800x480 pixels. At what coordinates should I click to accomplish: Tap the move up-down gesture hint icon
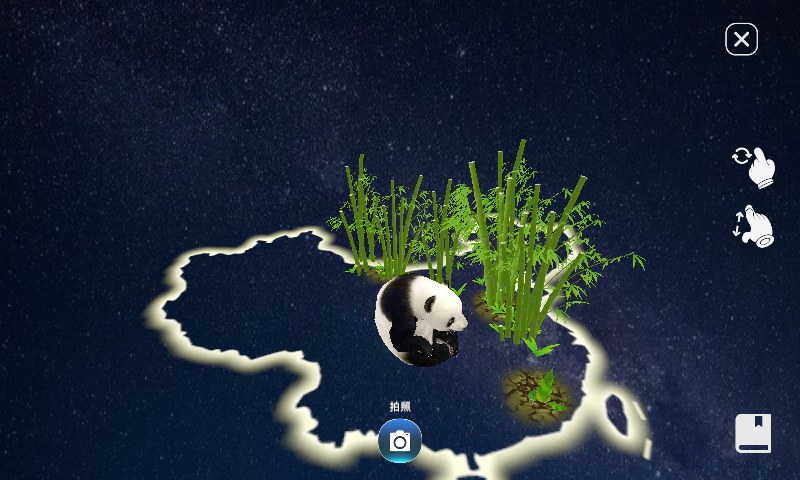coord(753,227)
